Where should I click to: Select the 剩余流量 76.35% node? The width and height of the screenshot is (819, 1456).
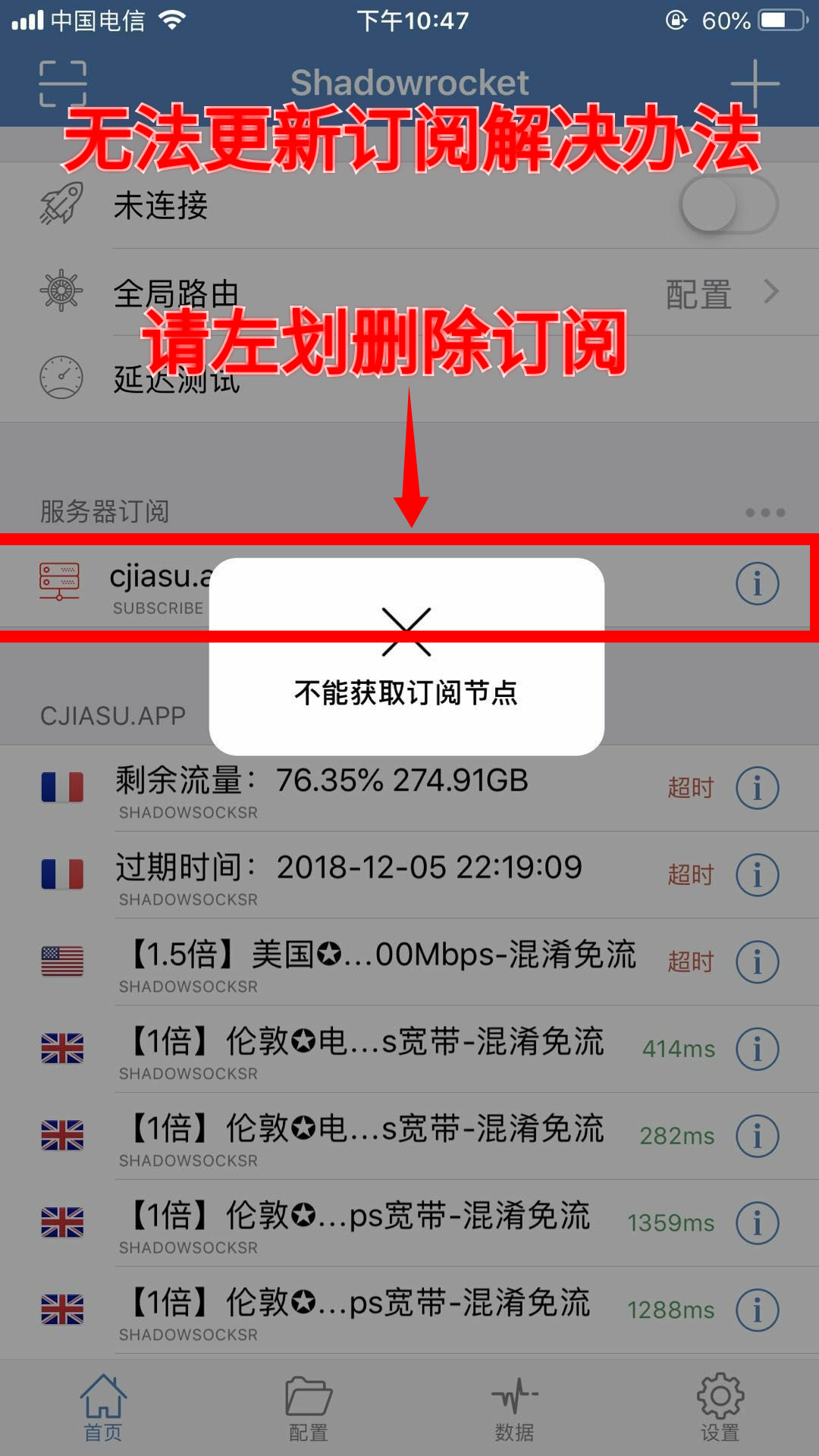(x=409, y=789)
